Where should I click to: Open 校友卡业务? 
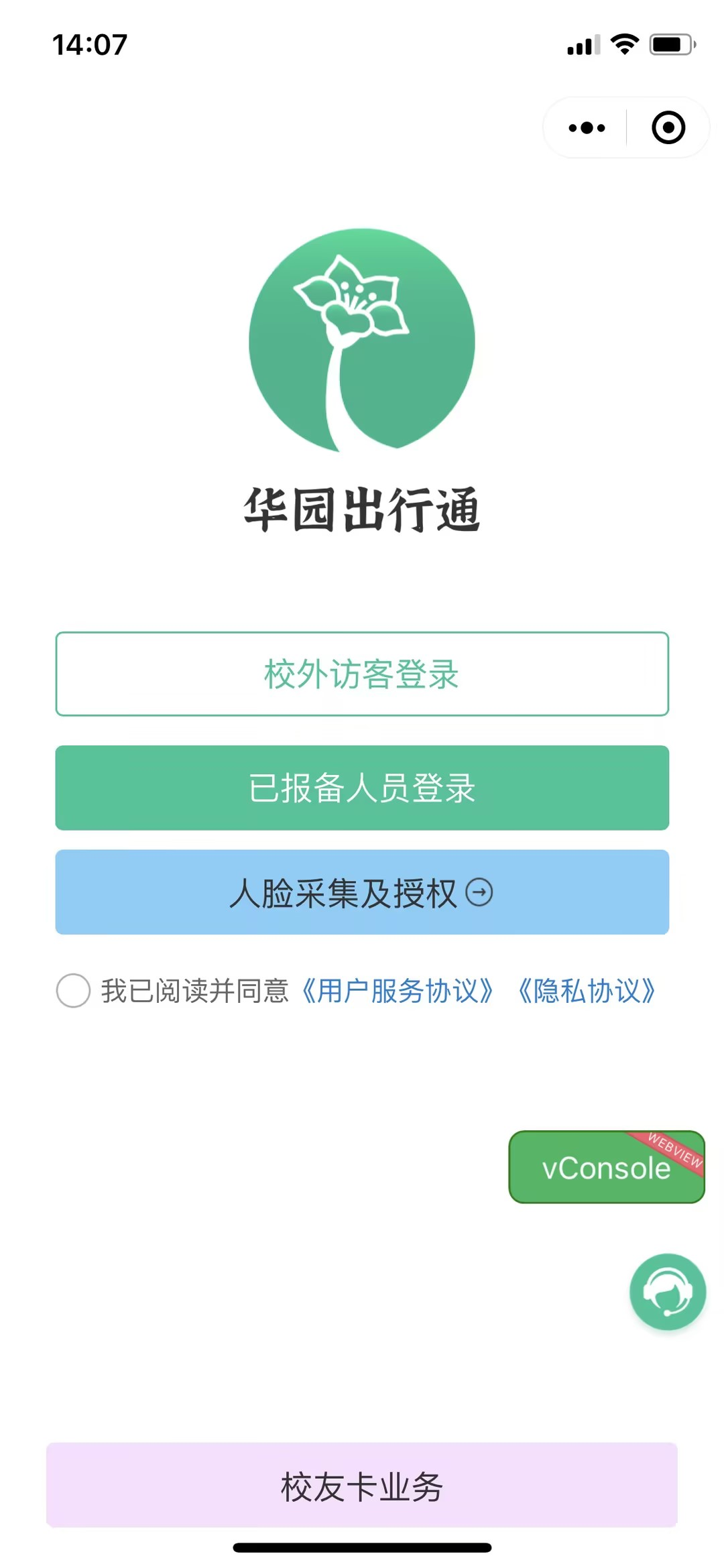pyautogui.click(x=362, y=1485)
